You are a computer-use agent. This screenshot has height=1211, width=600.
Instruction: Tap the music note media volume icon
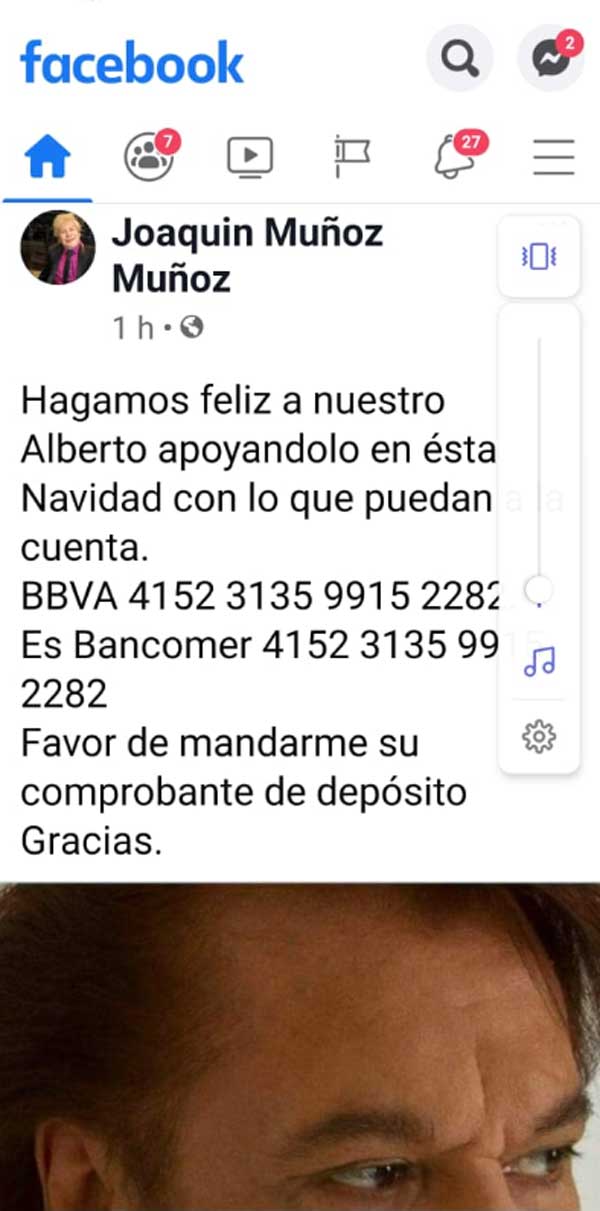coord(539,661)
